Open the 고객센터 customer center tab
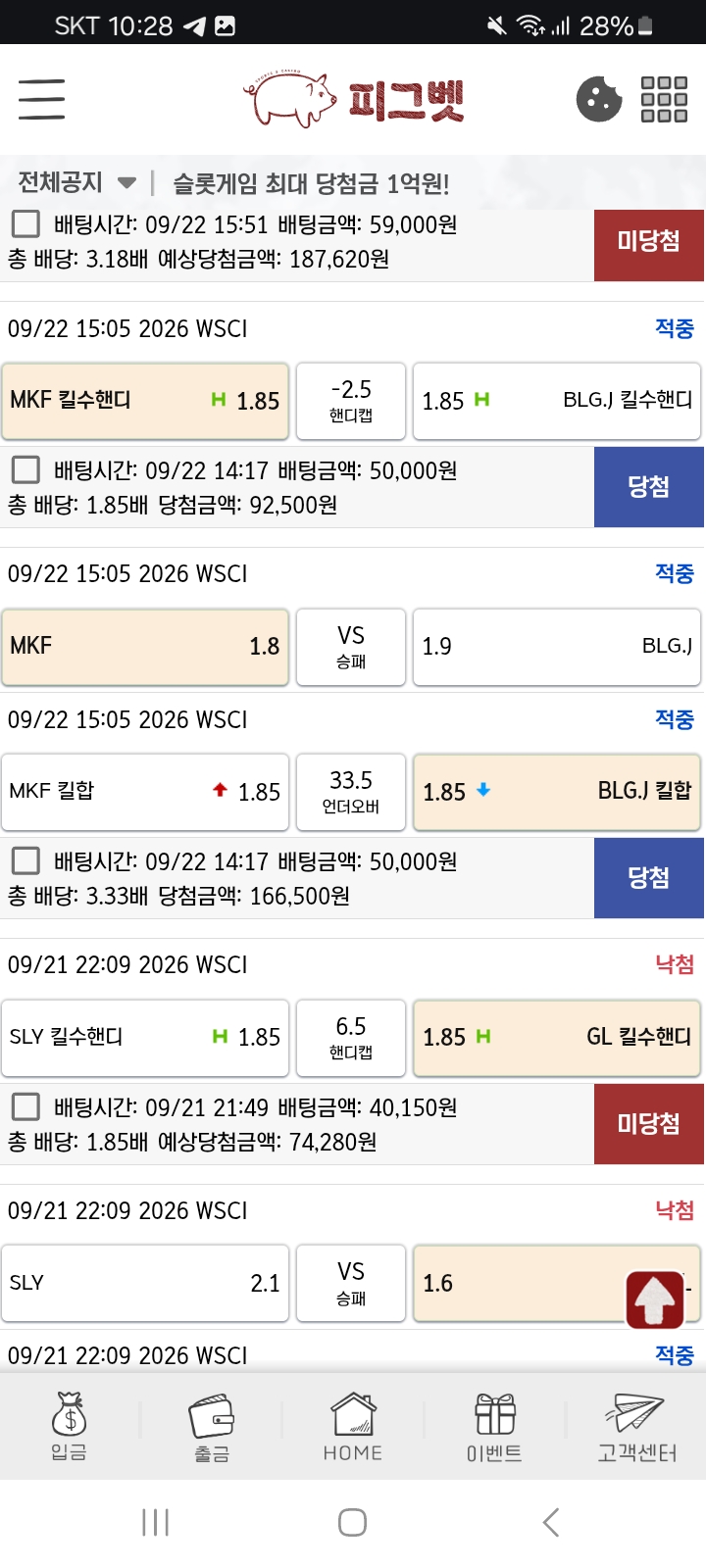706x1568 pixels. pos(636,1426)
